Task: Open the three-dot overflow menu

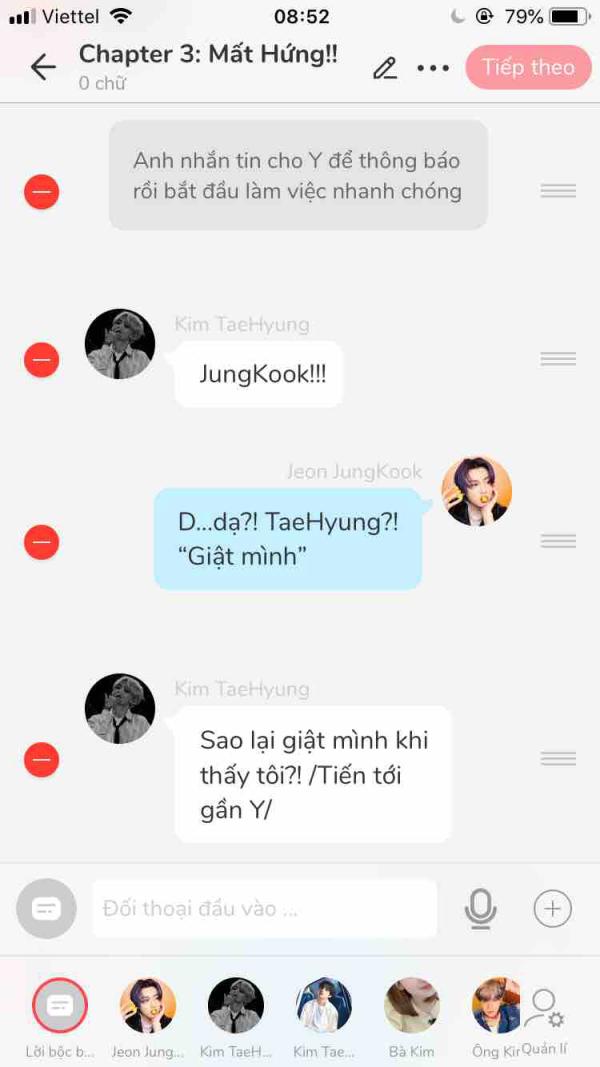Action: [x=433, y=68]
